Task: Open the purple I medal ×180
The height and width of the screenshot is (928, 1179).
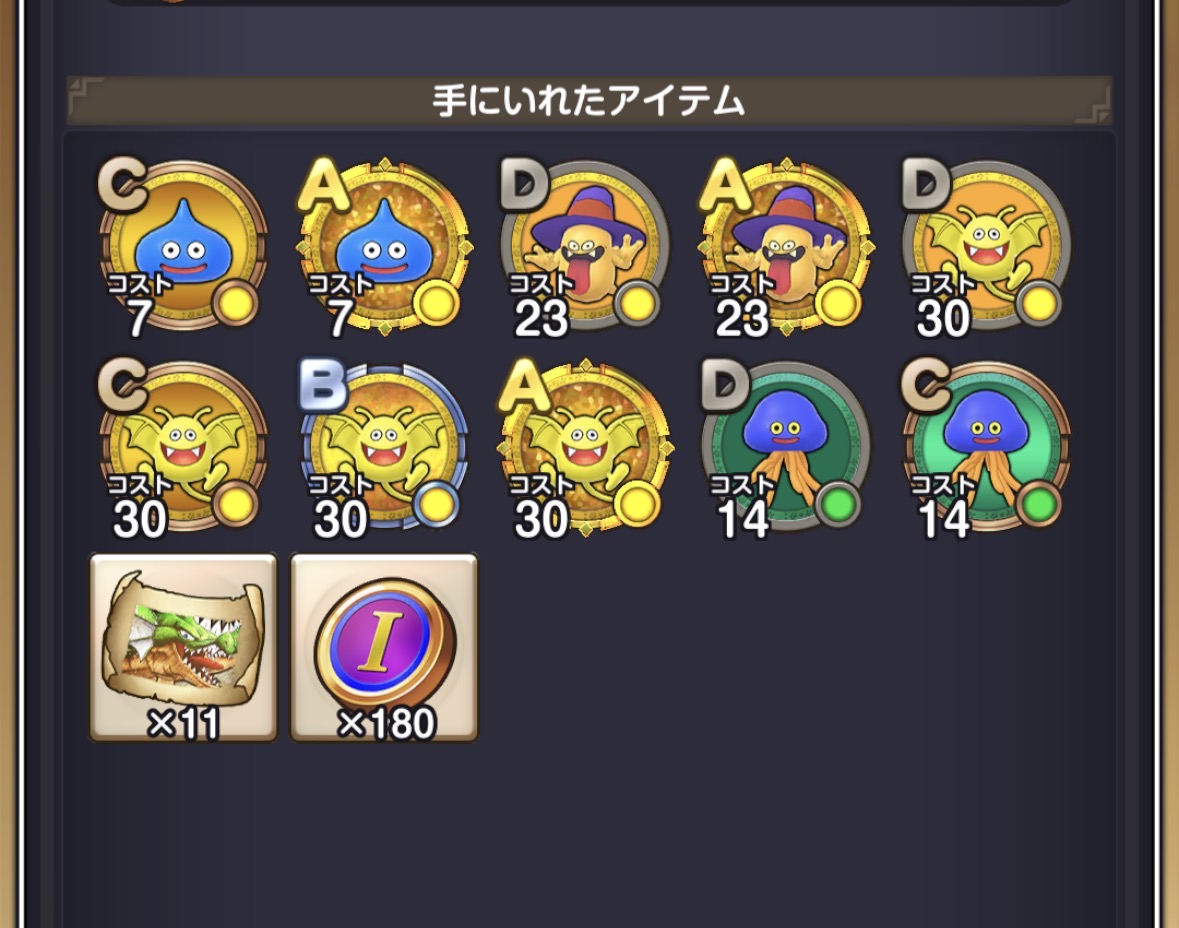Action: [384, 647]
